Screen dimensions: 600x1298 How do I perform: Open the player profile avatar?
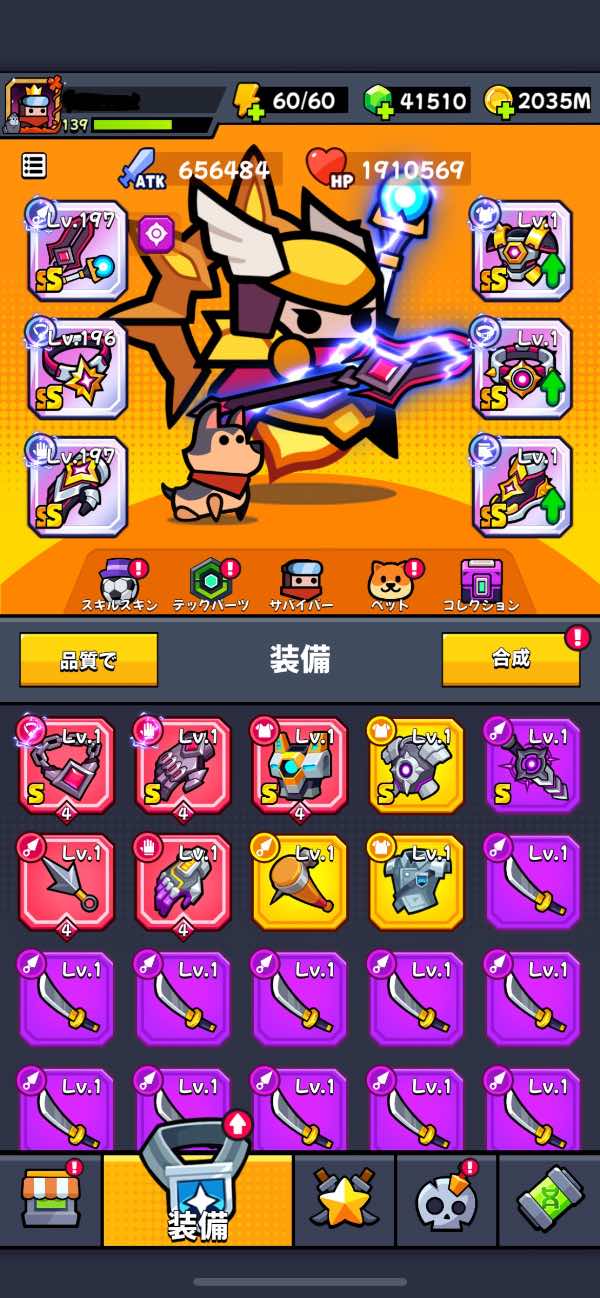(x=30, y=106)
